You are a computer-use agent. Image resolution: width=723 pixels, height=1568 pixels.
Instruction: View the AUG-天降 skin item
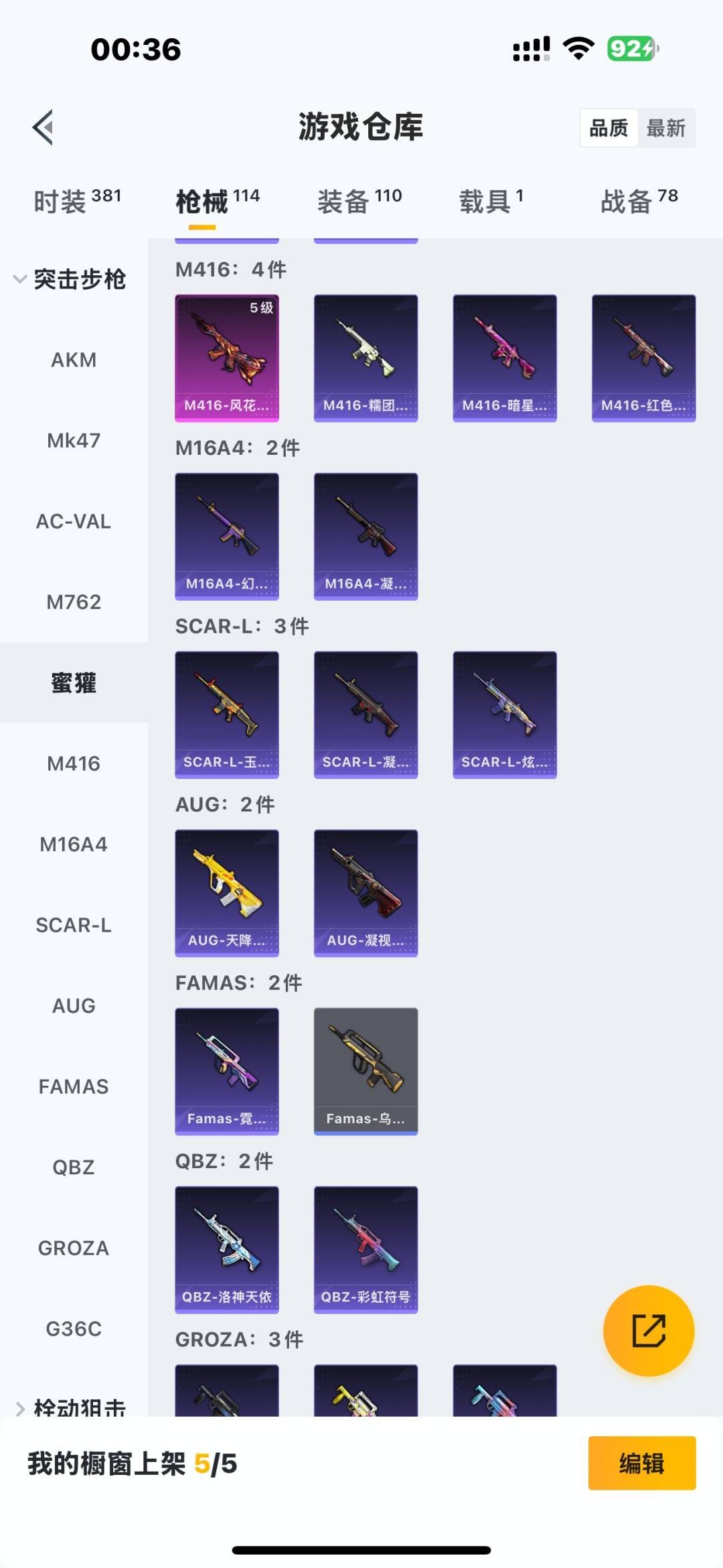pyautogui.click(x=227, y=893)
